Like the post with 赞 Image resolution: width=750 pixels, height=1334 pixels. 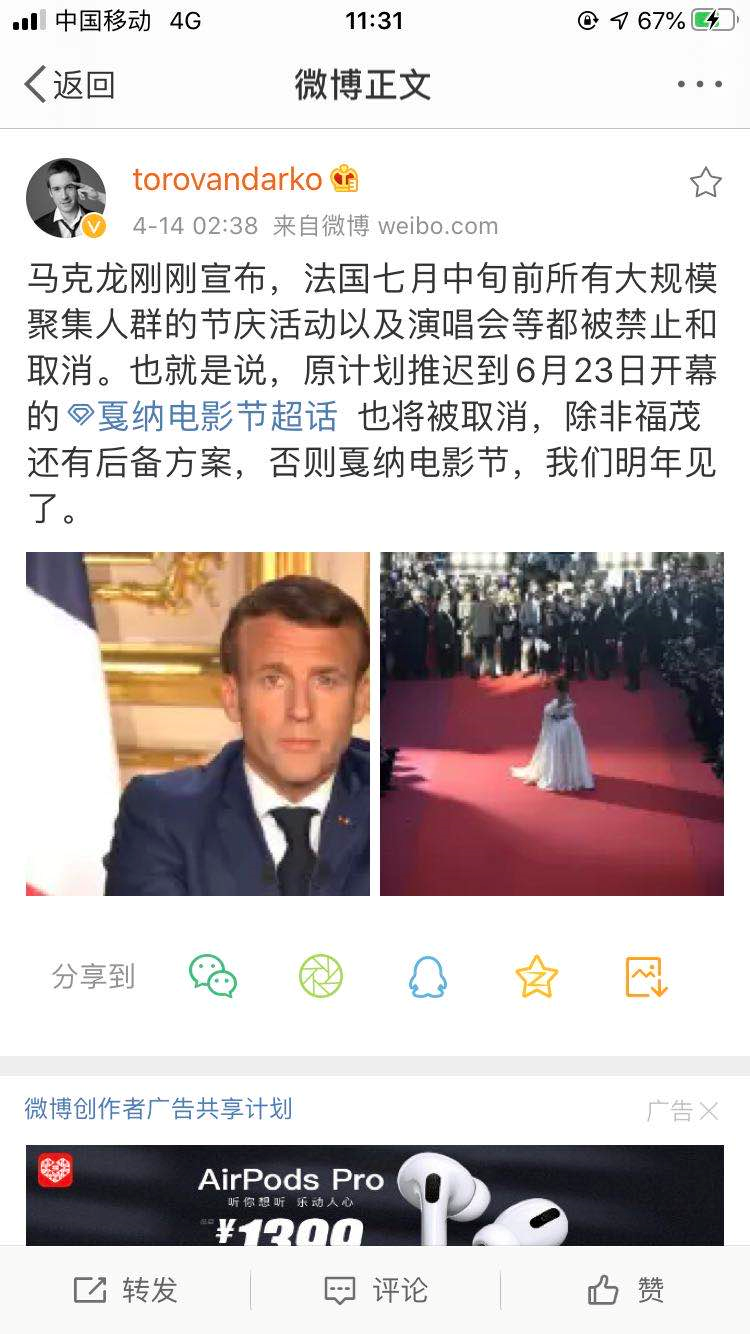[x=625, y=1290]
